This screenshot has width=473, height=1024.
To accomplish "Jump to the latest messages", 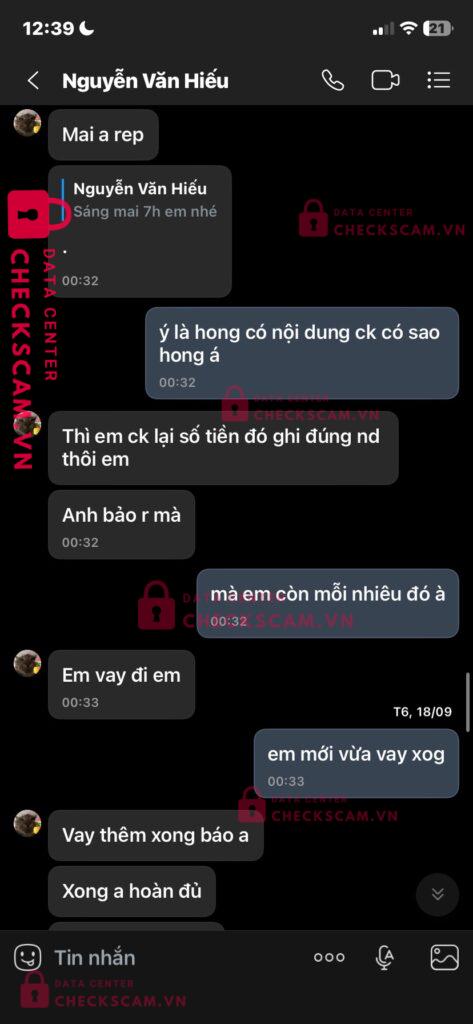I will (438, 895).
